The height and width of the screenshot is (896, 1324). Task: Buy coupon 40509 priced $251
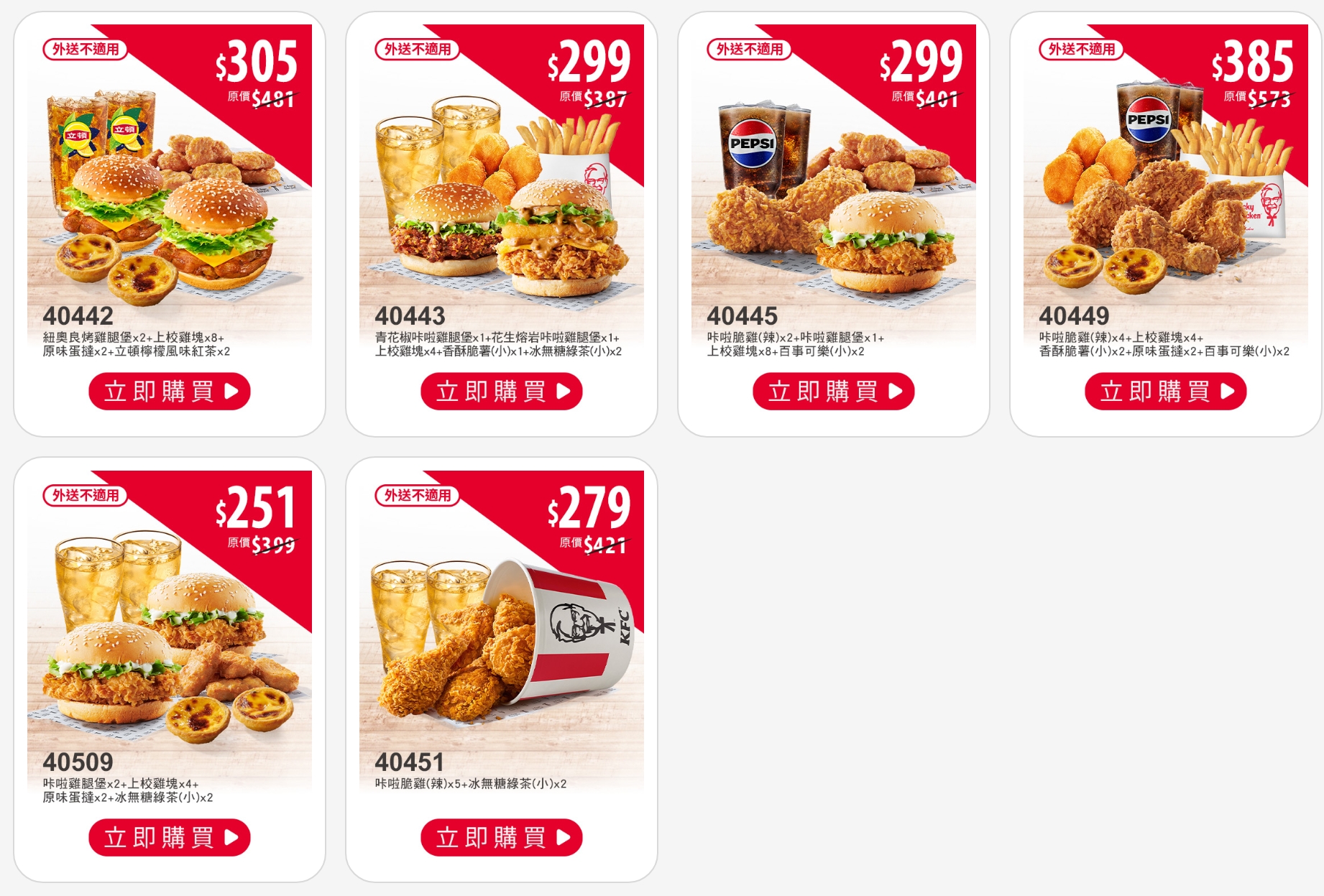pos(170,838)
